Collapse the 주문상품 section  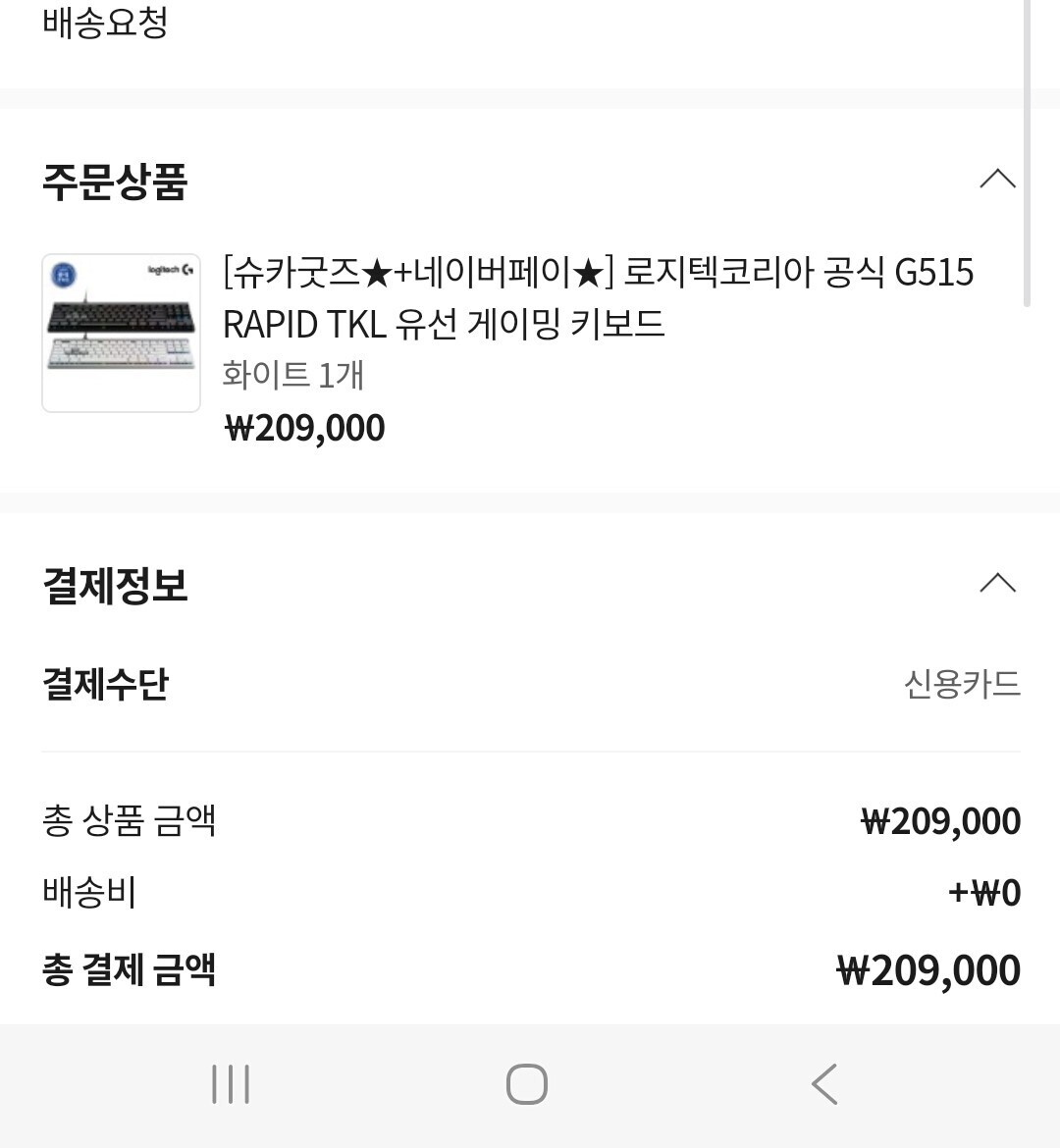(997, 180)
